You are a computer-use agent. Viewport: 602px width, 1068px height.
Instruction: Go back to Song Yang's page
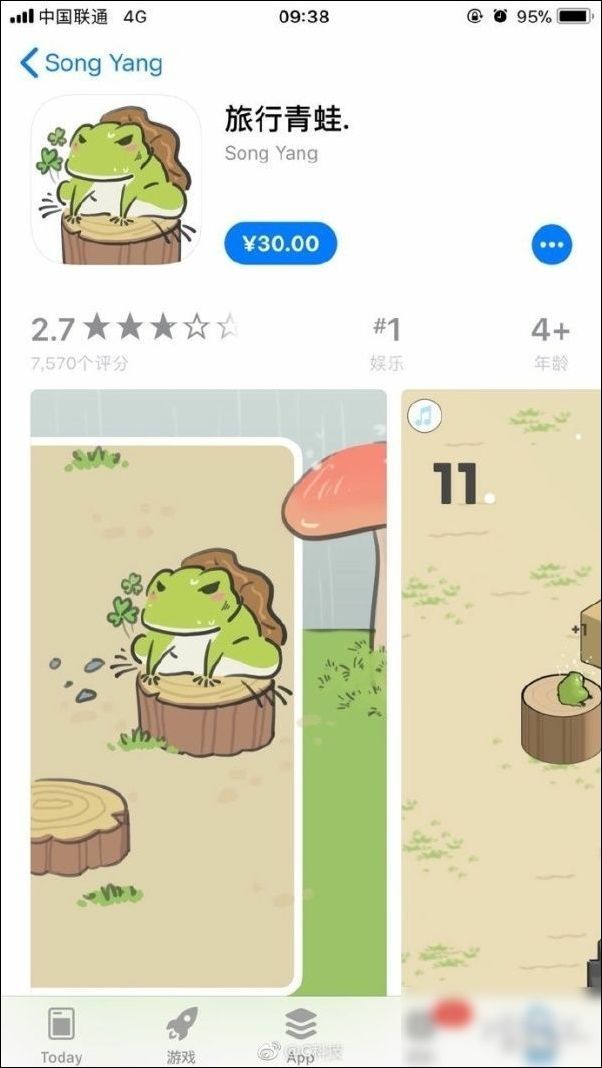pyautogui.click(x=90, y=64)
